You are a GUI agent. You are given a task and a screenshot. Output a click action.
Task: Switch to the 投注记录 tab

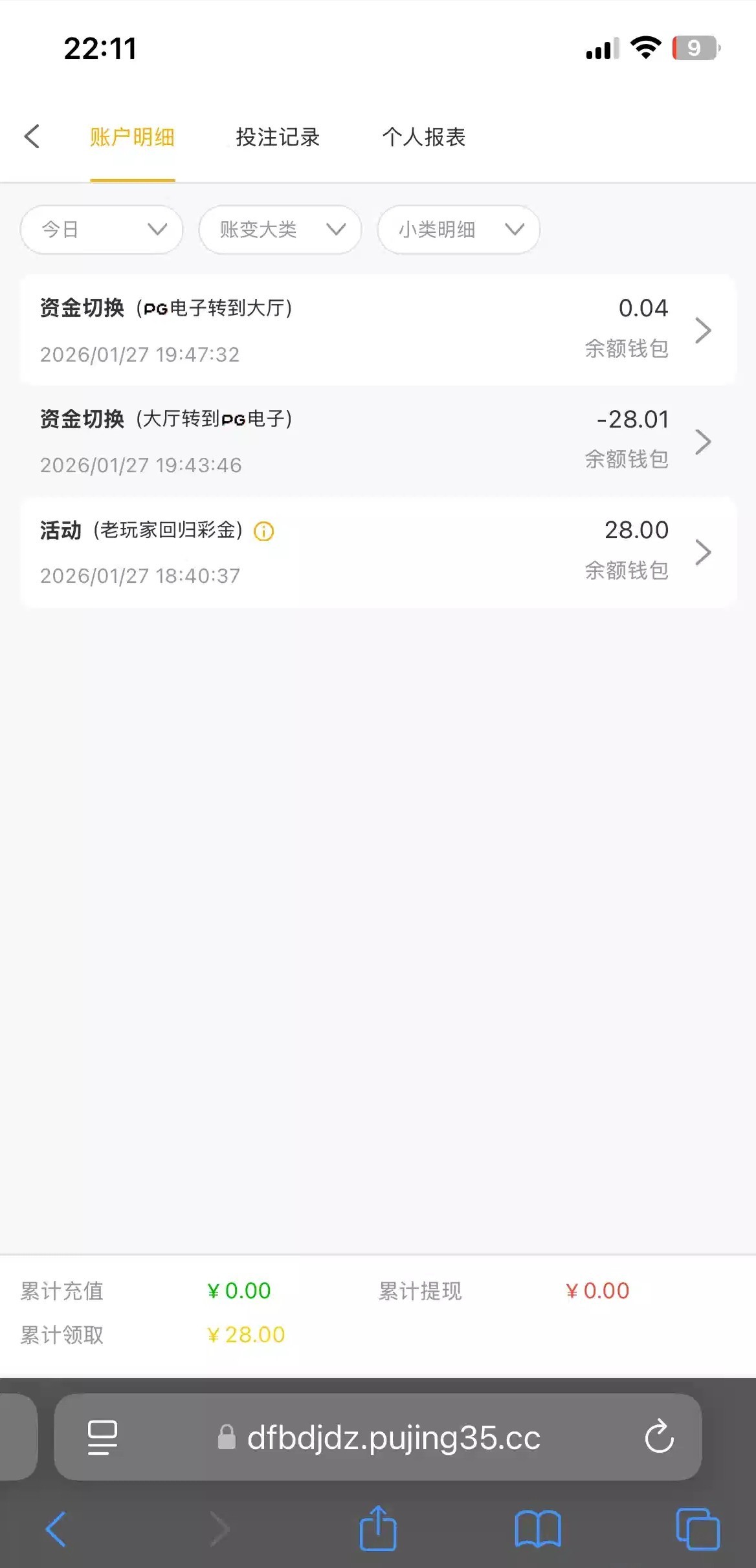pos(278,137)
